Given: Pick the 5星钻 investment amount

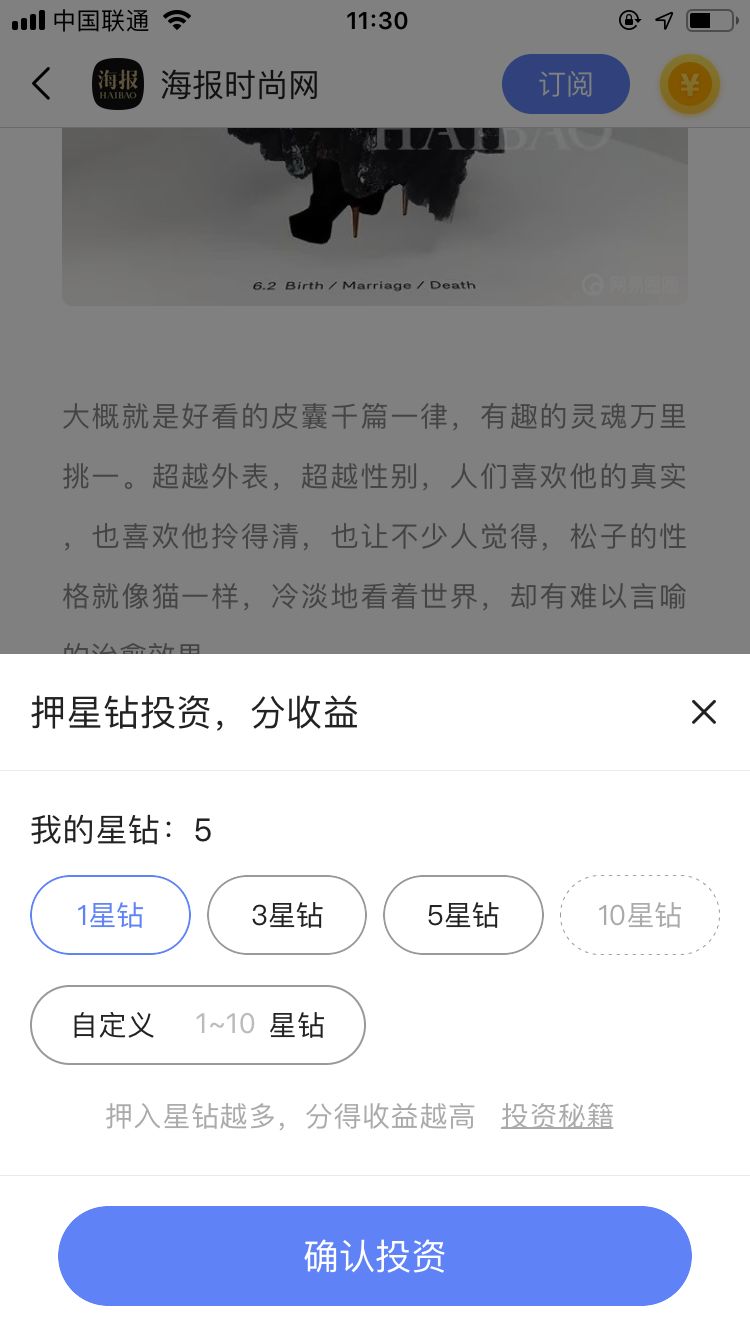Looking at the screenshot, I should coord(463,915).
